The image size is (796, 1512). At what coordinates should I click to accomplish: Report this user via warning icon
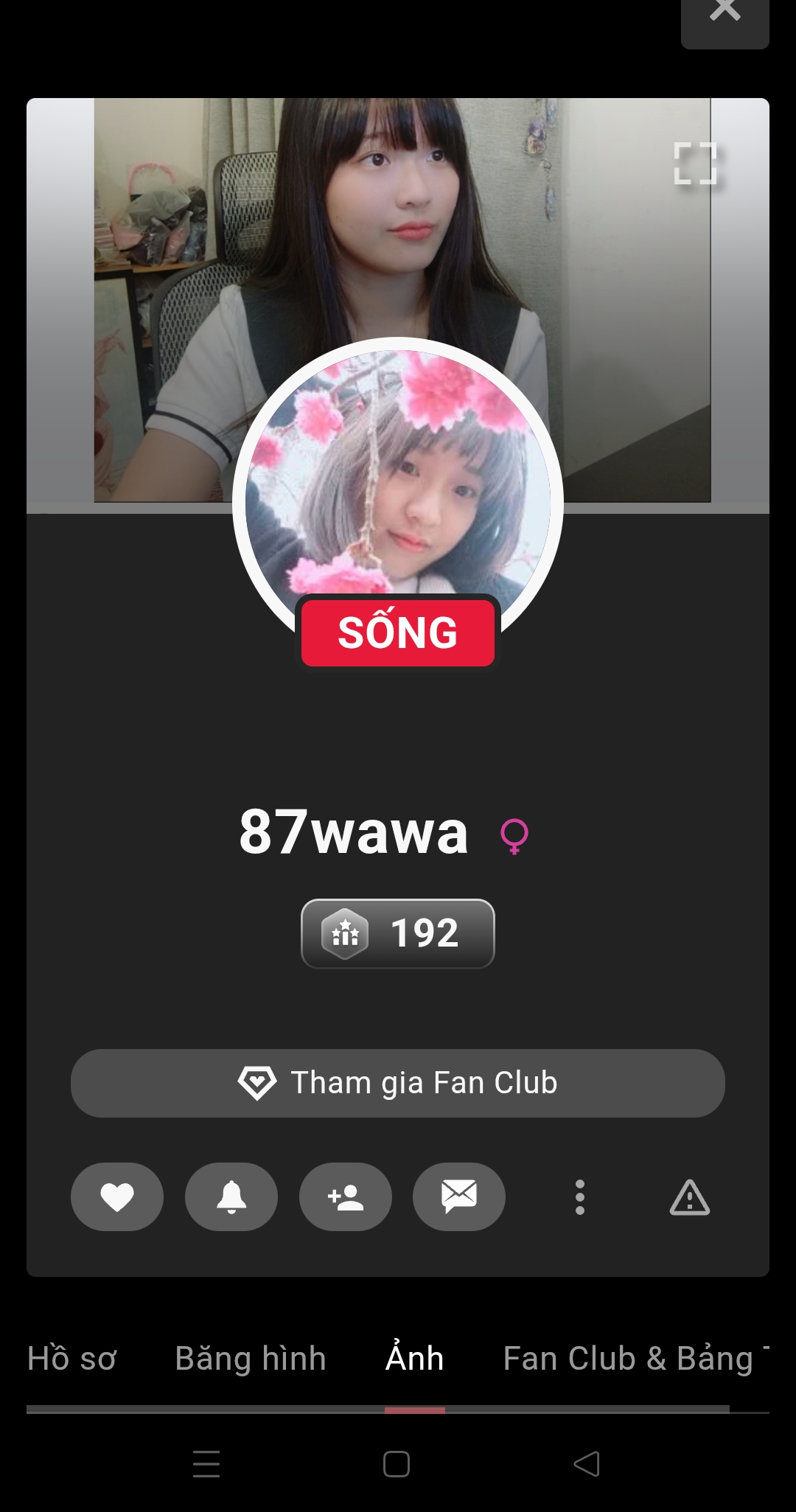pyautogui.click(x=690, y=1196)
